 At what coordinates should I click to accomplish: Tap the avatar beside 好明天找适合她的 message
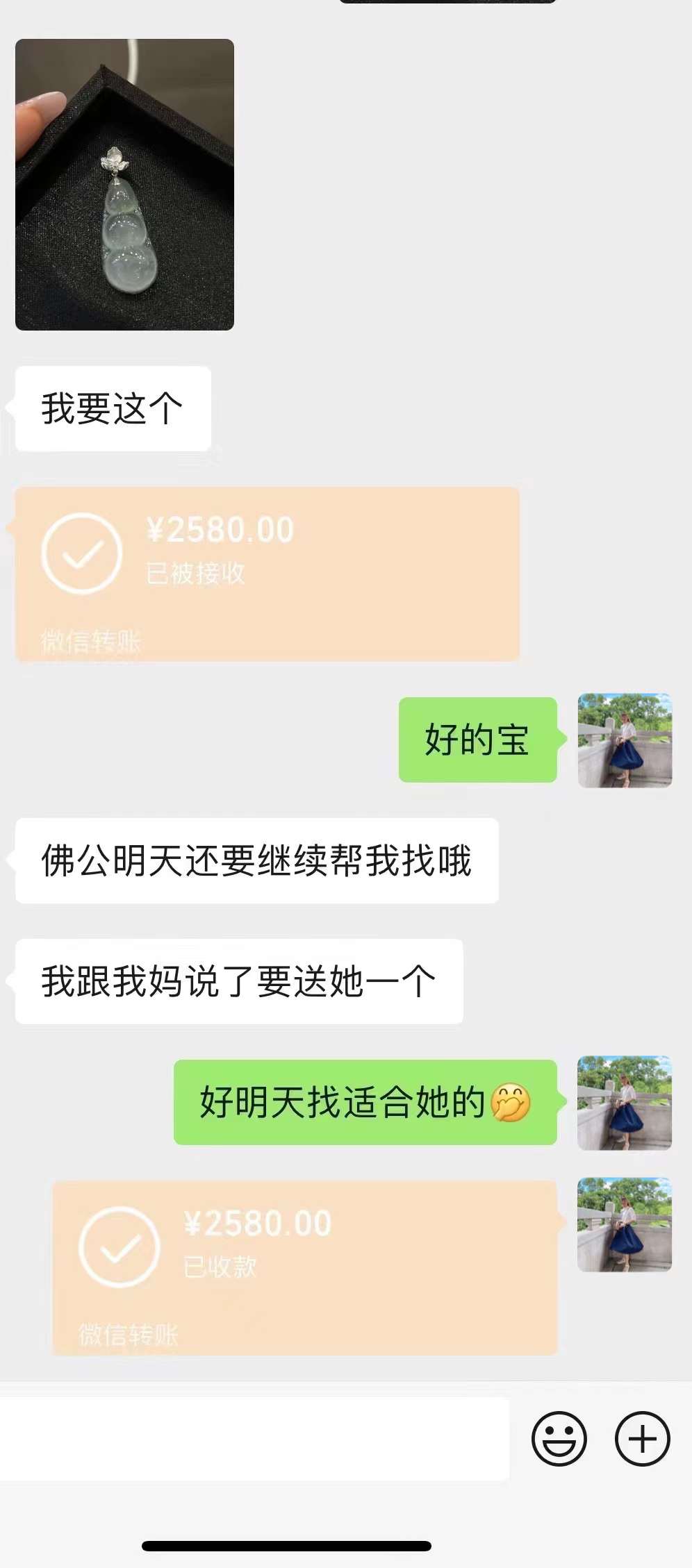tap(625, 1103)
